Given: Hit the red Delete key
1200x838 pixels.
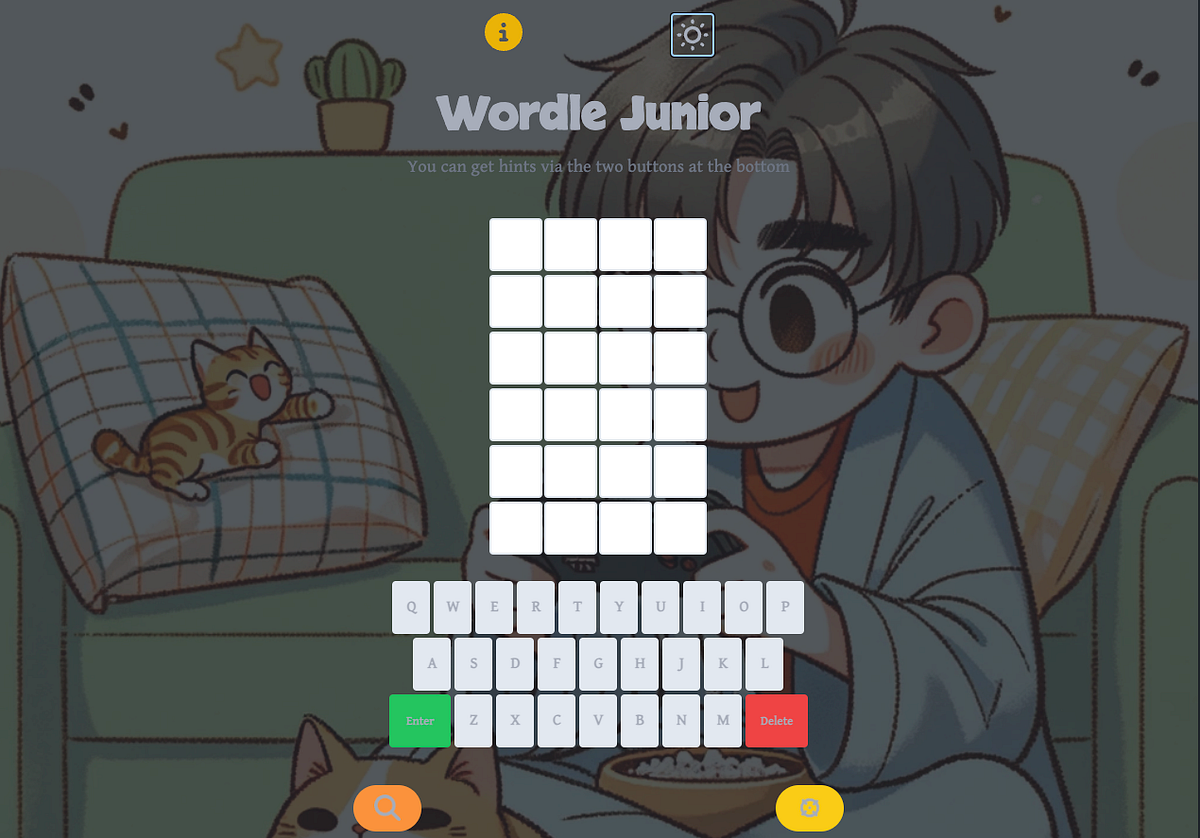Looking at the screenshot, I should (x=776, y=720).
